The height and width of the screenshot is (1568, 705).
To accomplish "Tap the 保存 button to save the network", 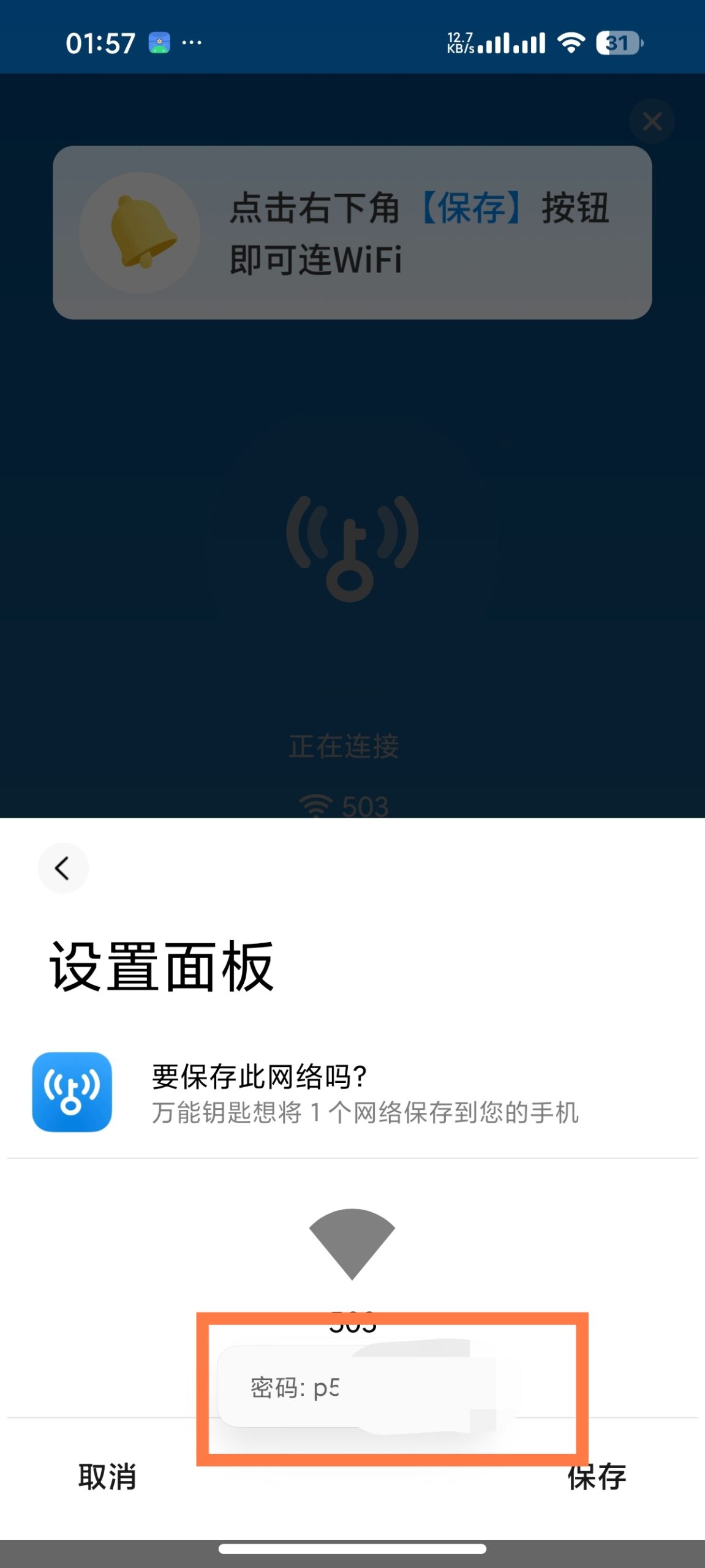I will point(597,1478).
